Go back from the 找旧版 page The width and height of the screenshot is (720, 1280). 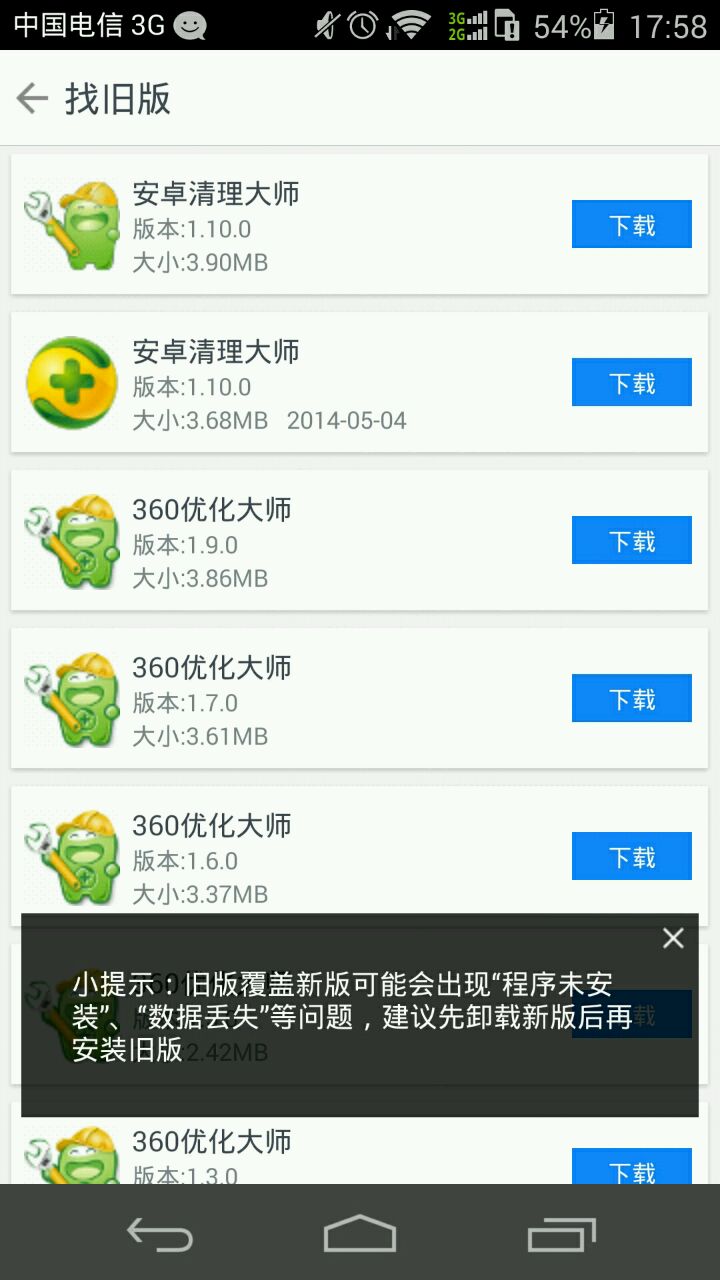pos(33,99)
